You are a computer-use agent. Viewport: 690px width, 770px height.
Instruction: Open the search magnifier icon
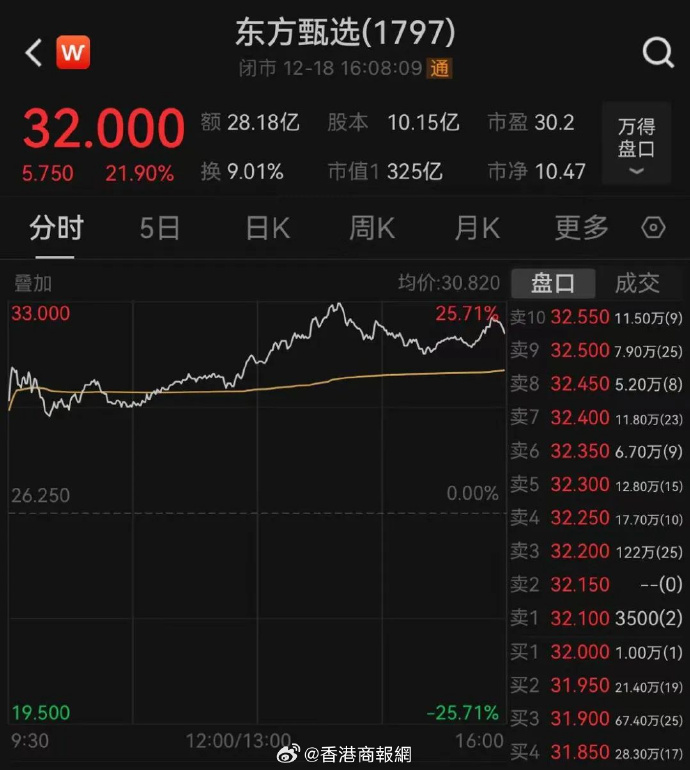(657, 53)
